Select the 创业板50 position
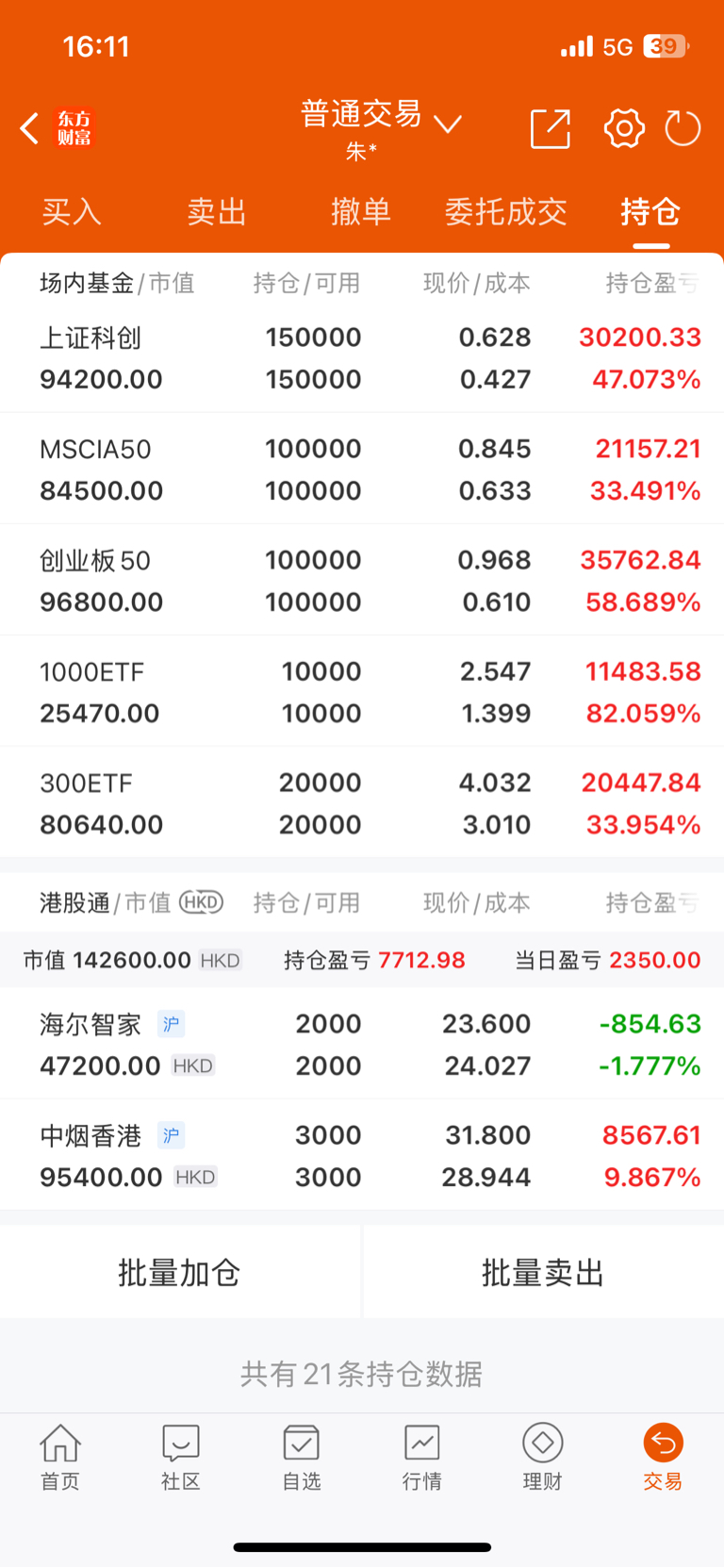Screen dimensions: 724x1568 click(362, 580)
